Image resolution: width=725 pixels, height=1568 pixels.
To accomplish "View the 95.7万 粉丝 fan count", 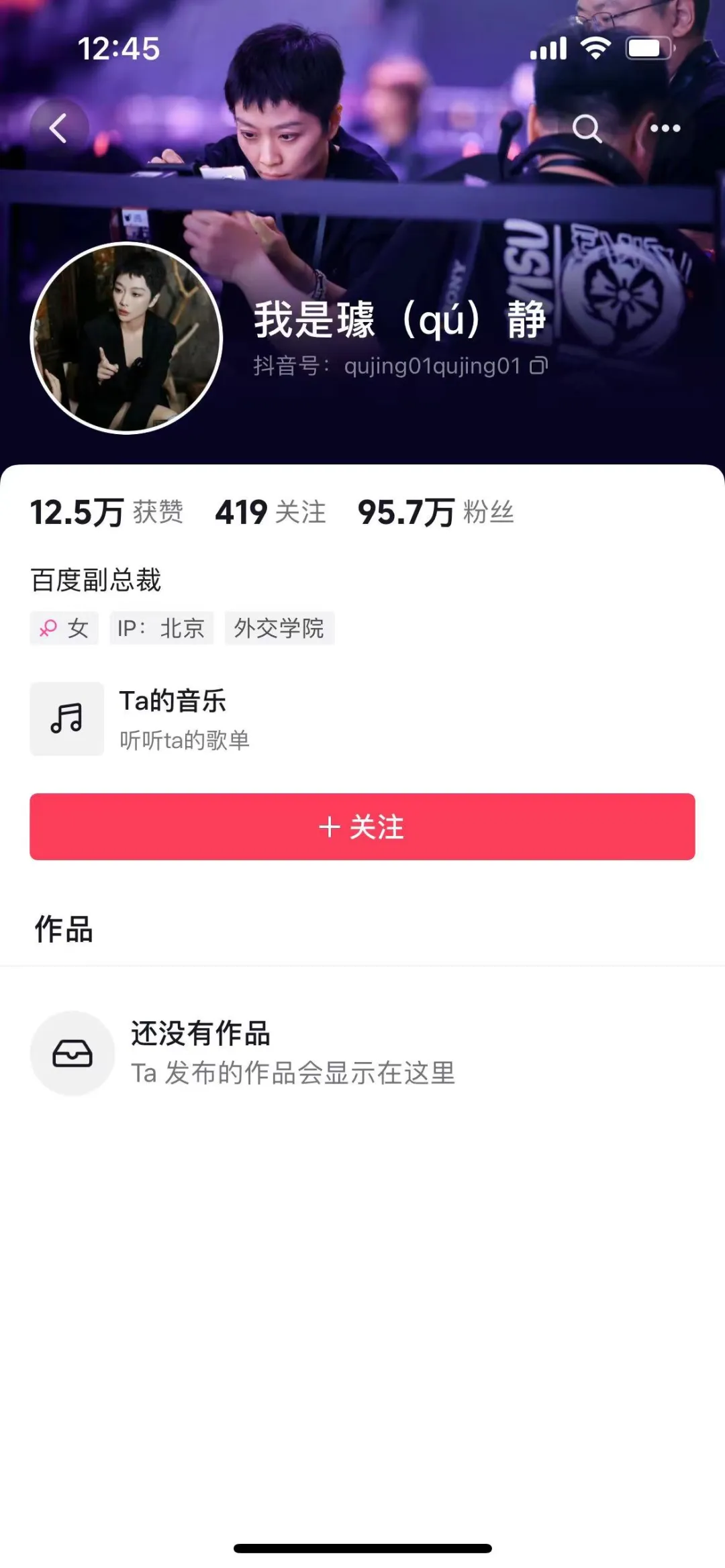I will [x=436, y=512].
